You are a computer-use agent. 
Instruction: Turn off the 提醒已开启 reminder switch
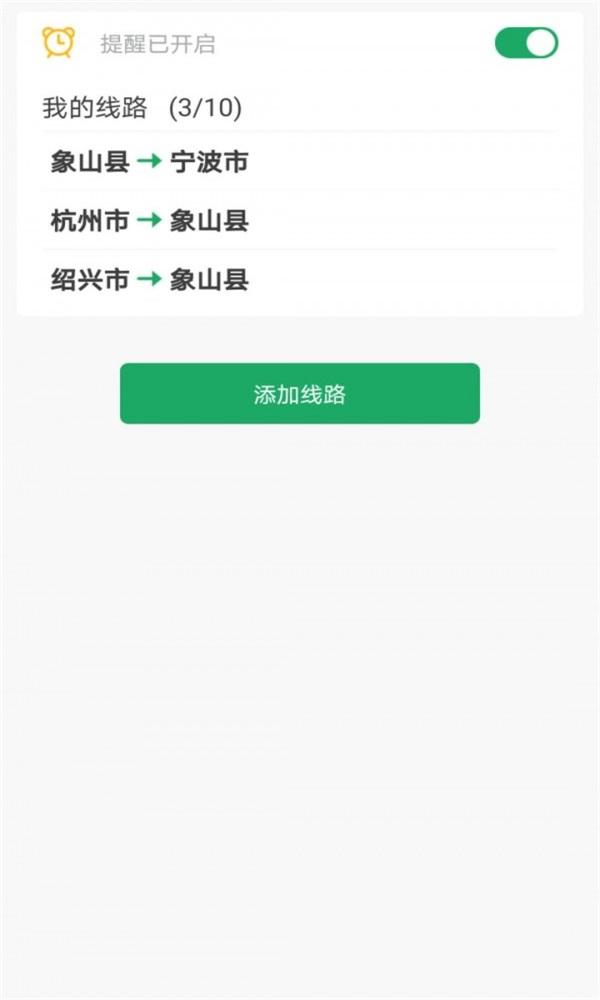click(526, 43)
